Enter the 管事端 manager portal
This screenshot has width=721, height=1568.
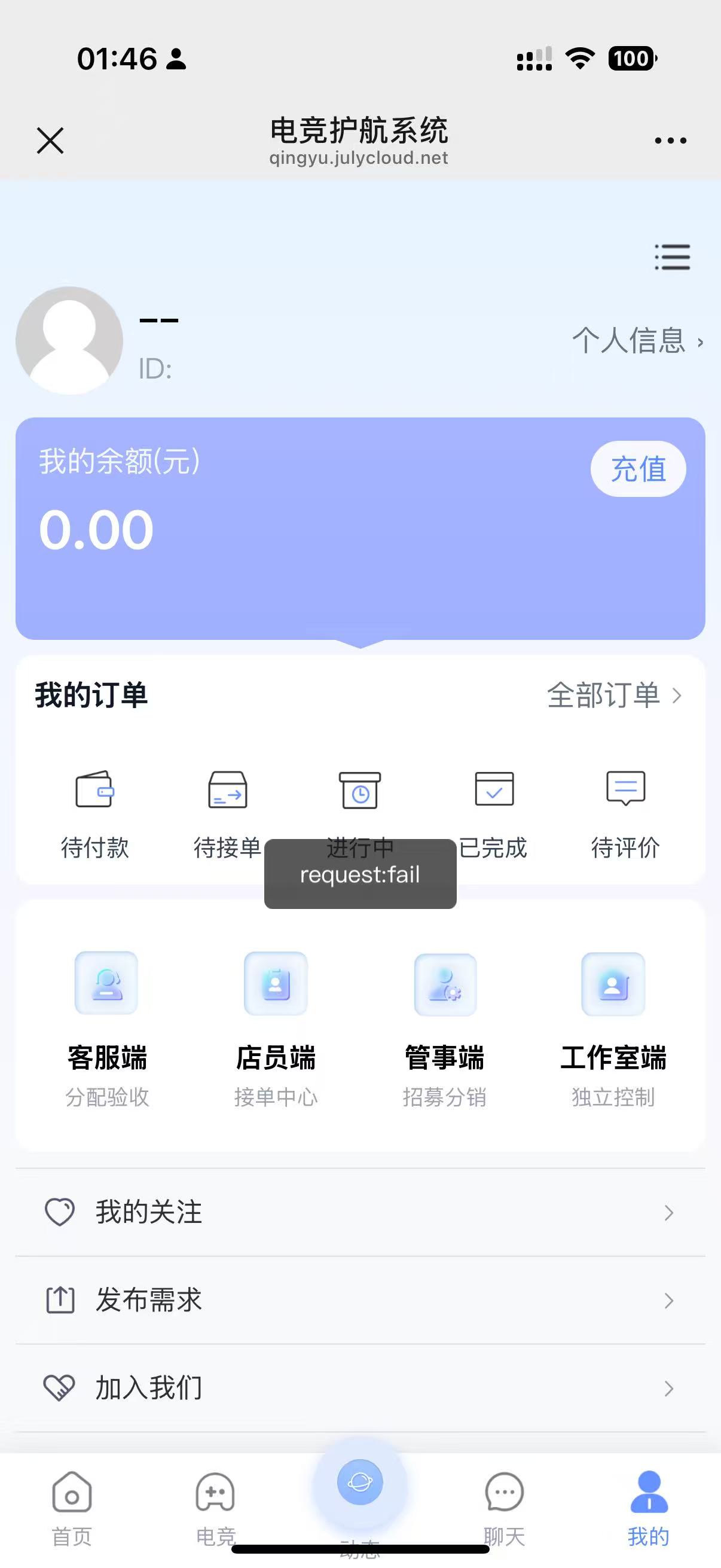(445, 1029)
